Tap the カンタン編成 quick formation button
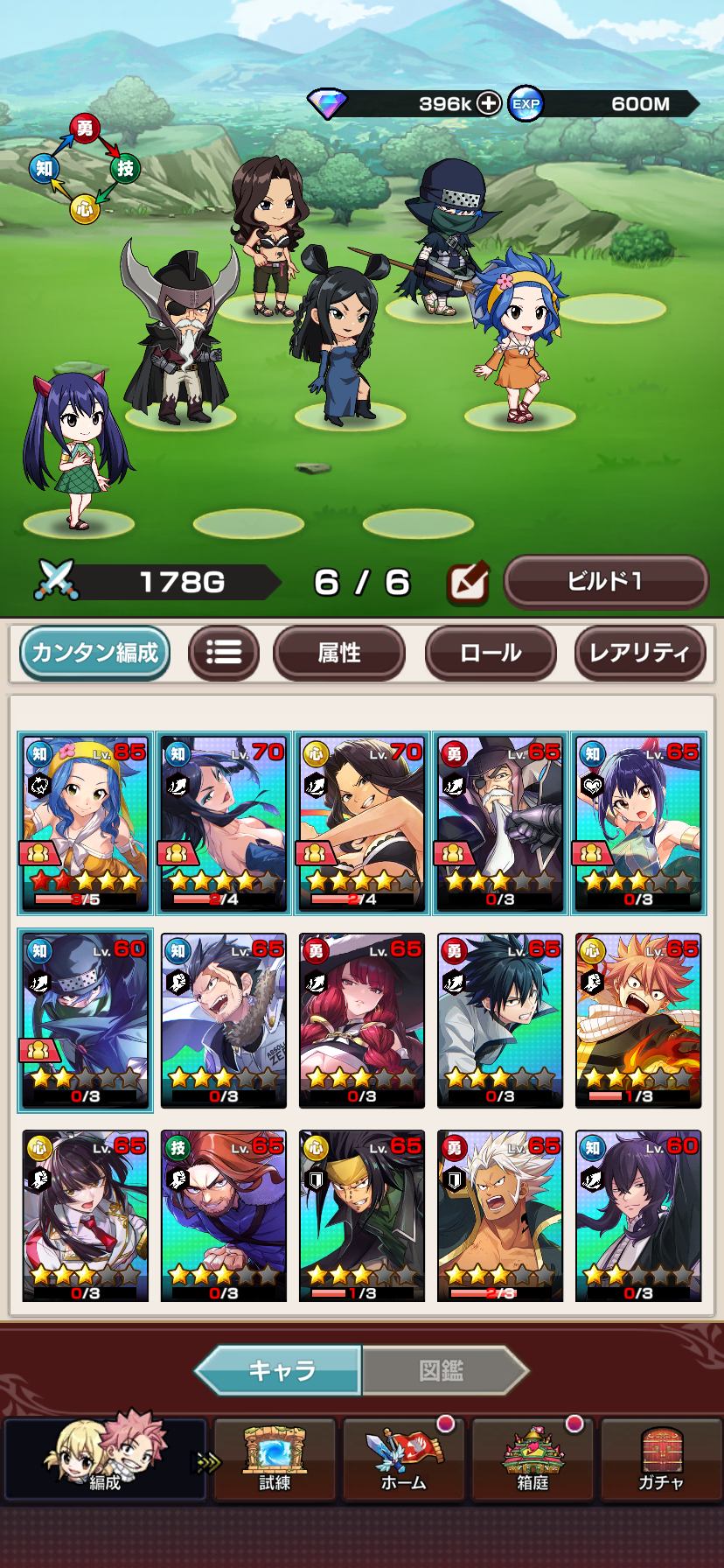The image size is (724, 1568). click(94, 653)
